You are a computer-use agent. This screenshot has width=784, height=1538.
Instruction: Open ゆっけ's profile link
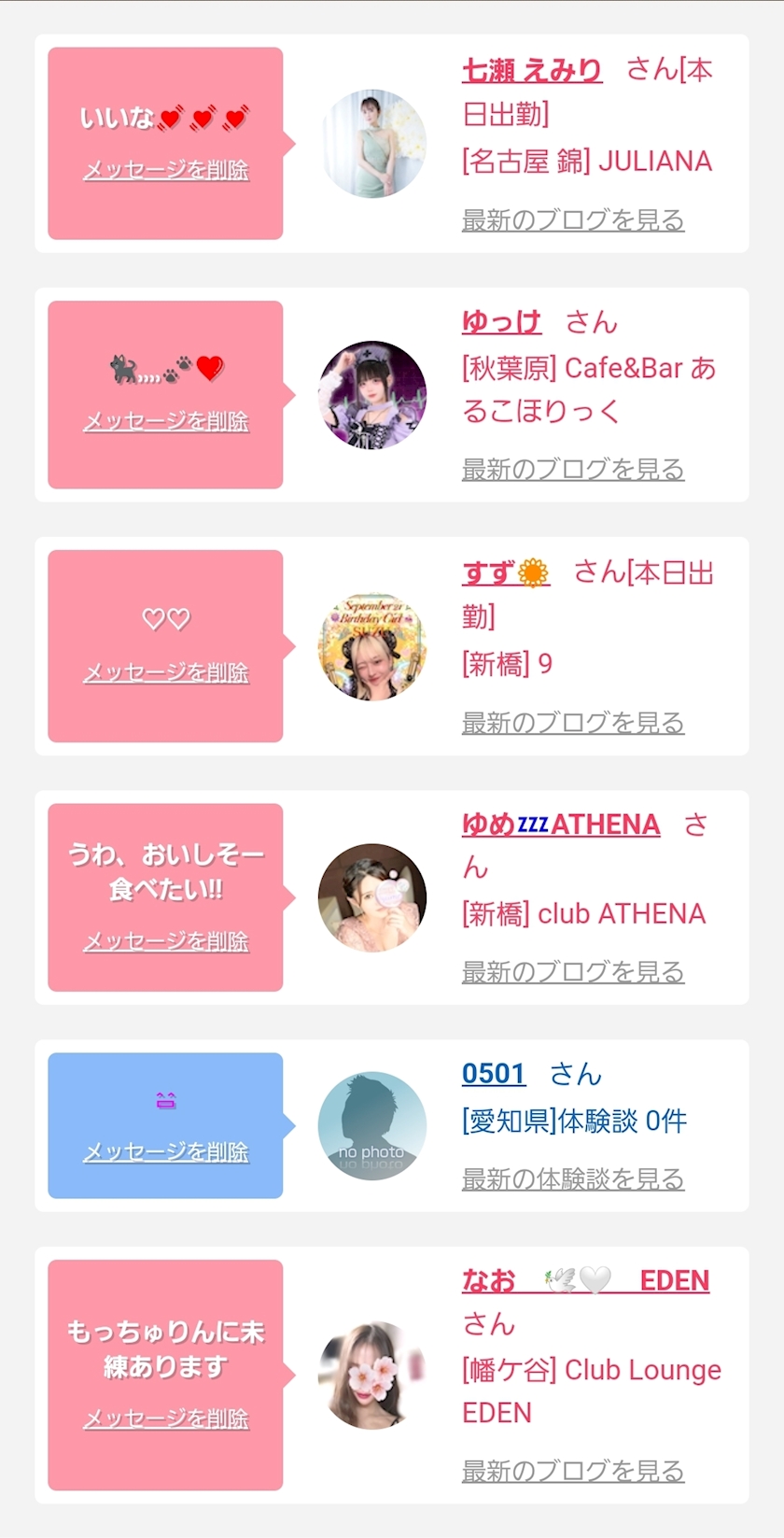pyautogui.click(x=501, y=322)
